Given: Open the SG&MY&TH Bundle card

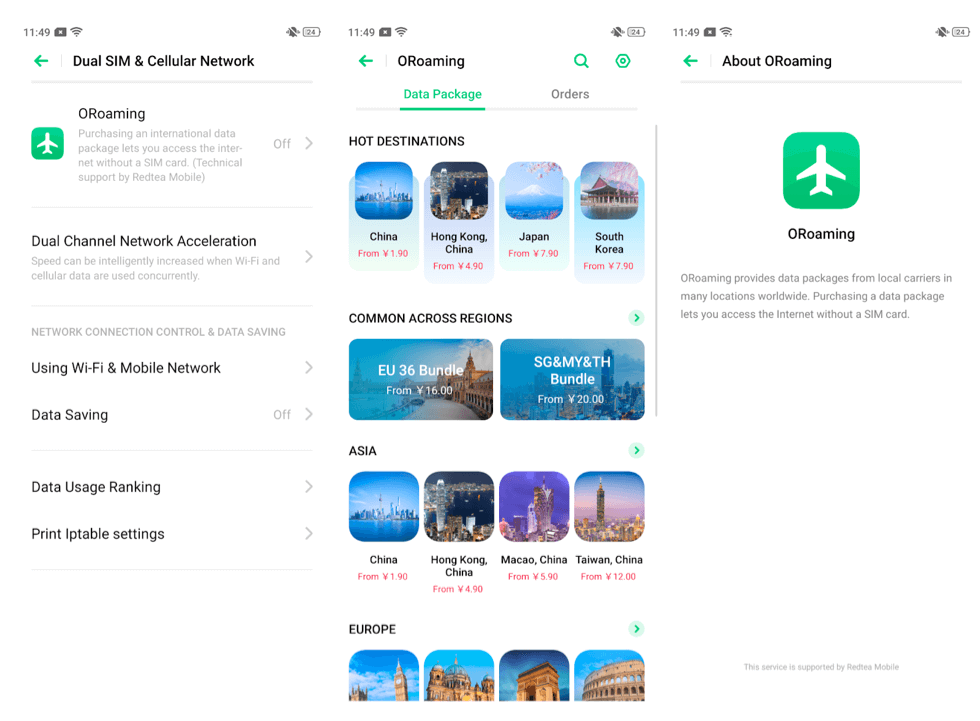Looking at the screenshot, I should point(572,379).
